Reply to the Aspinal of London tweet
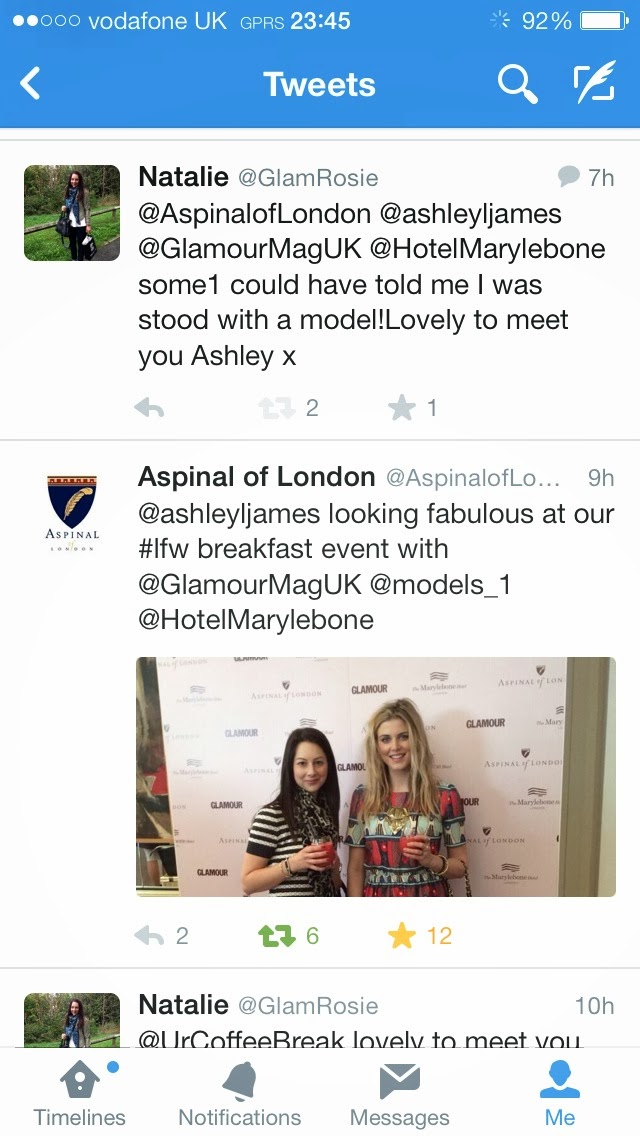The height and width of the screenshot is (1136, 640). (x=149, y=936)
